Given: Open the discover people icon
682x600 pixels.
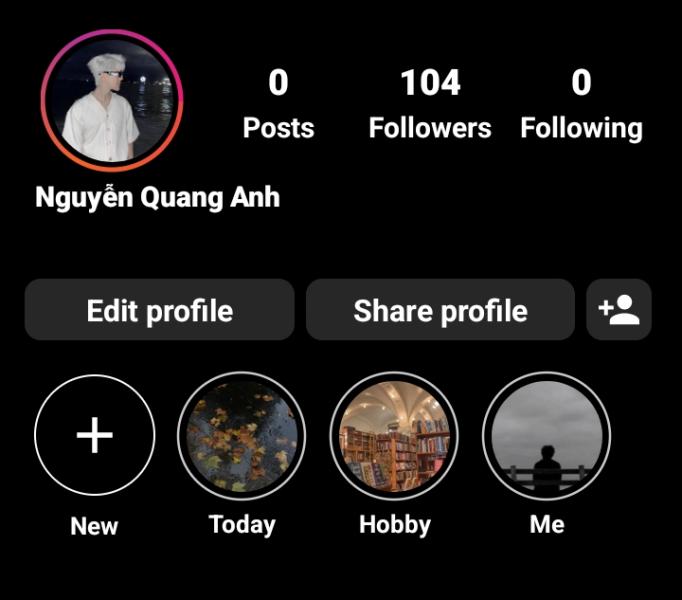Looking at the screenshot, I should pos(619,310).
